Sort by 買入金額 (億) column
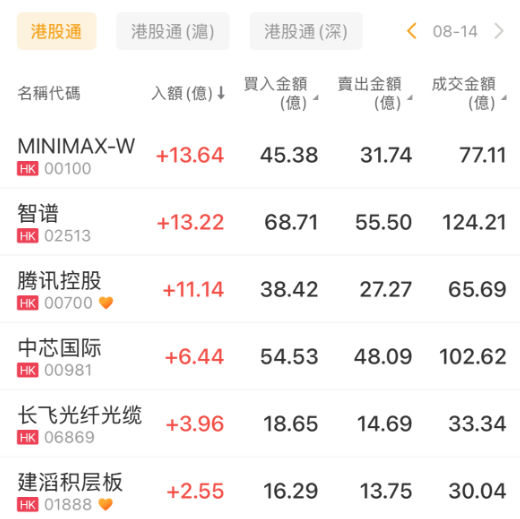 tap(281, 93)
